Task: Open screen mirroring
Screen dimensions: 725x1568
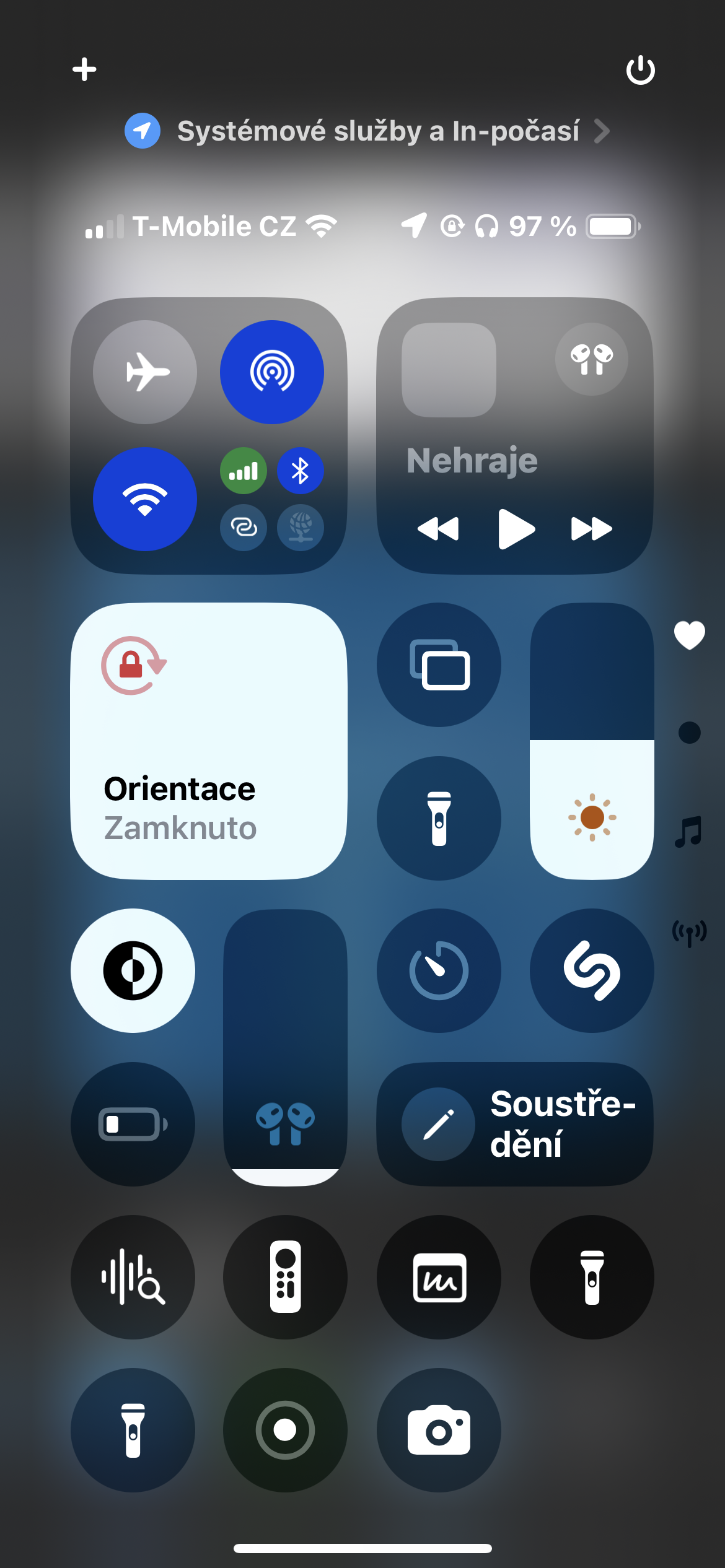Action: (x=439, y=664)
